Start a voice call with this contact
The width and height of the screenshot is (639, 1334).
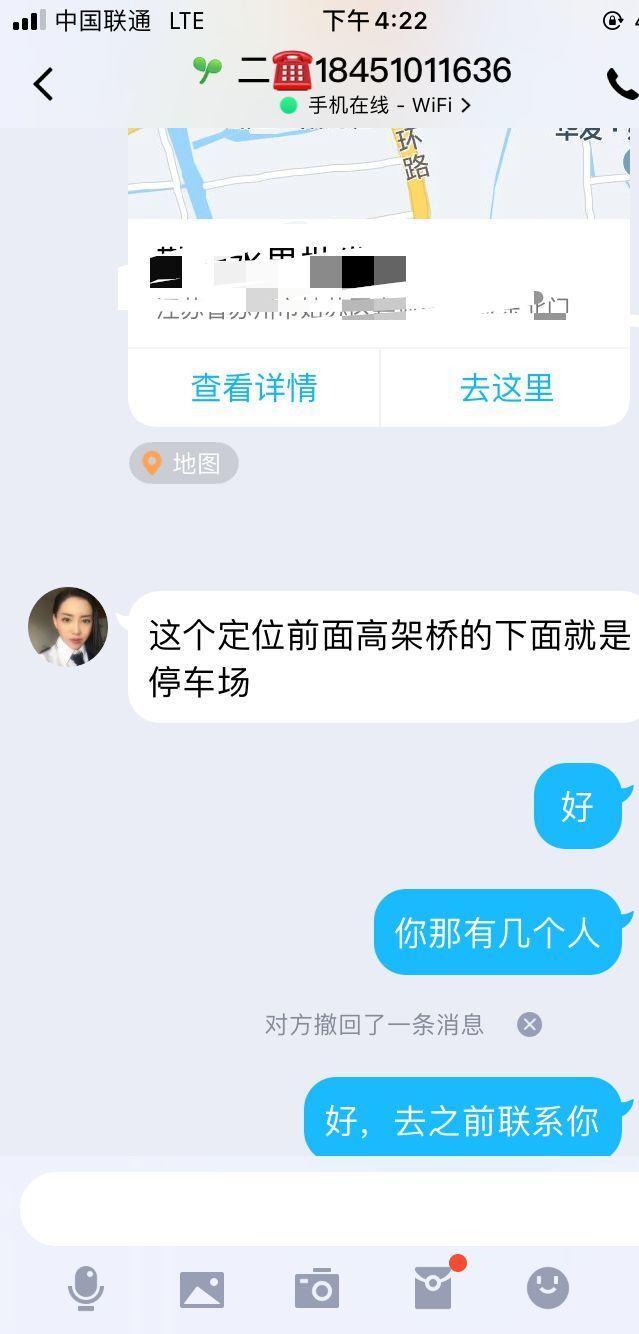(x=621, y=84)
